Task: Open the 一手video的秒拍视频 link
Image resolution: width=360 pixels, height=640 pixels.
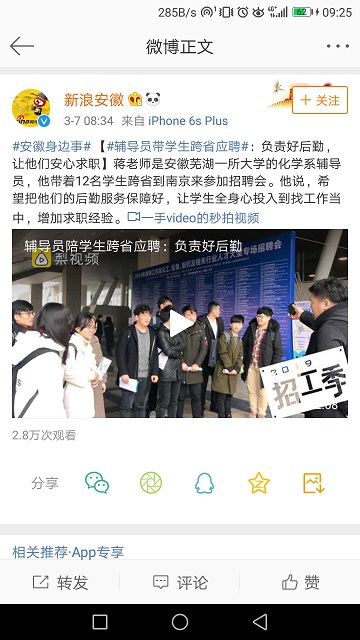Action: pyautogui.click(x=193, y=218)
